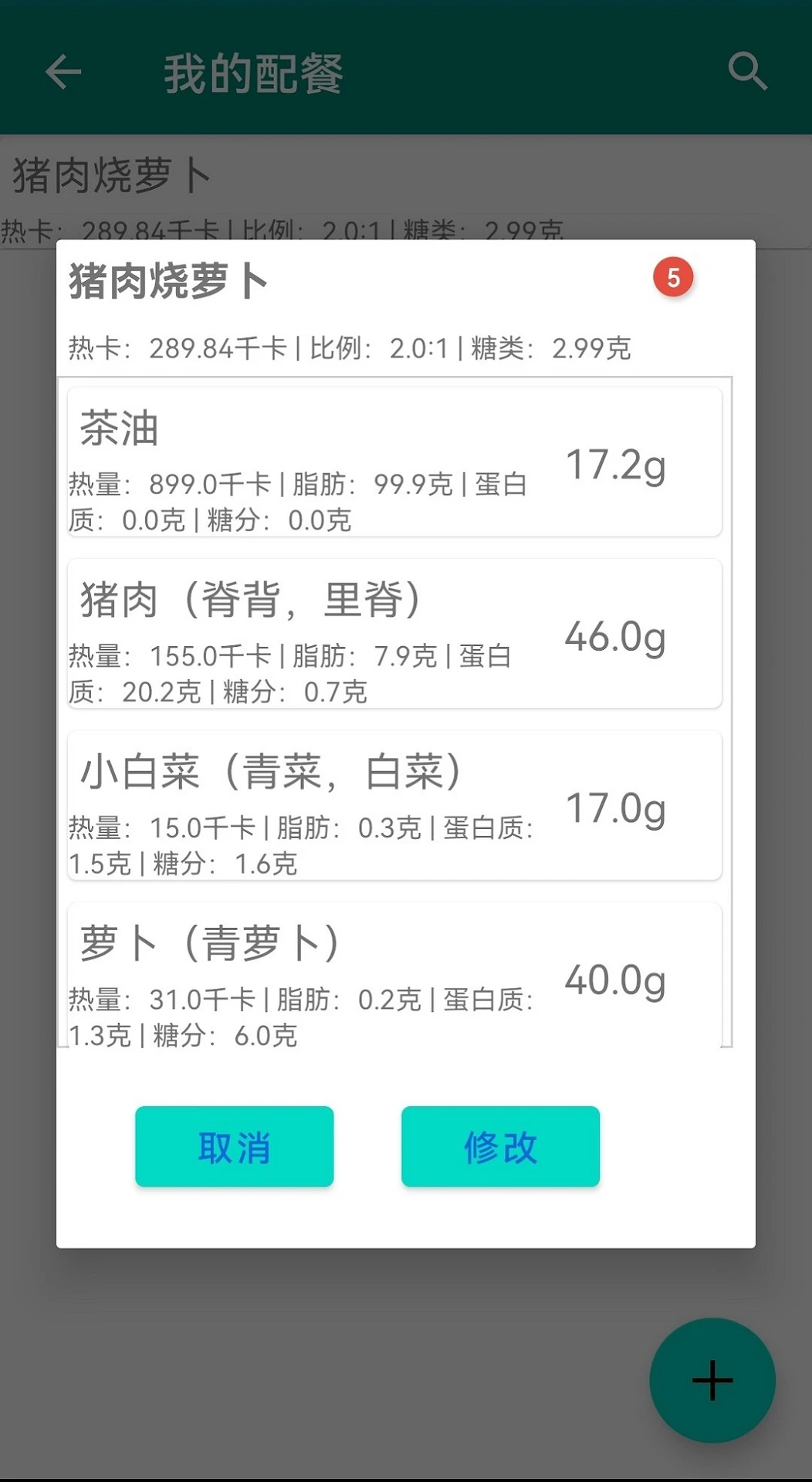The height and width of the screenshot is (1482, 812).
Task: Tap the back arrow to leave 我的配餐
Action: [63, 73]
